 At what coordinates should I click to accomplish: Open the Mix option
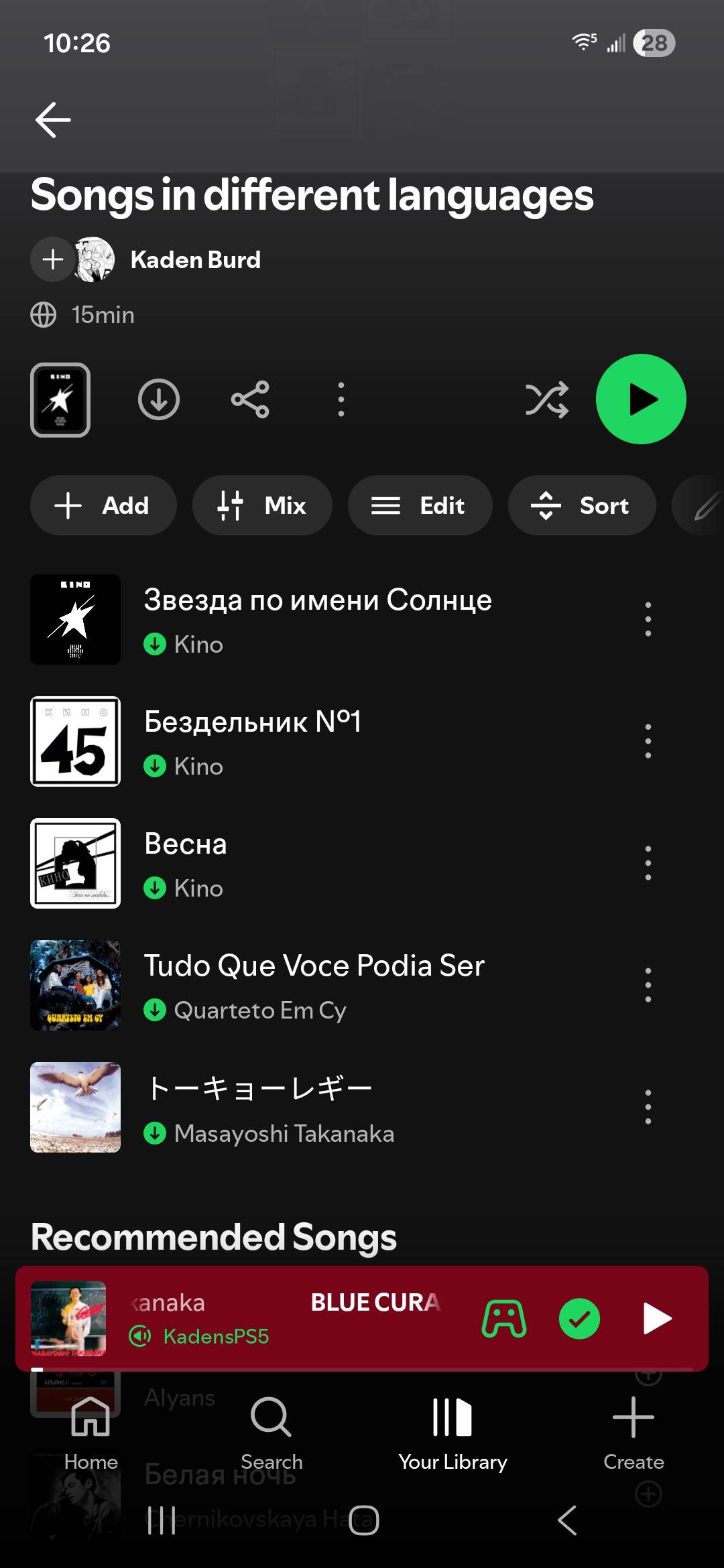click(x=262, y=505)
